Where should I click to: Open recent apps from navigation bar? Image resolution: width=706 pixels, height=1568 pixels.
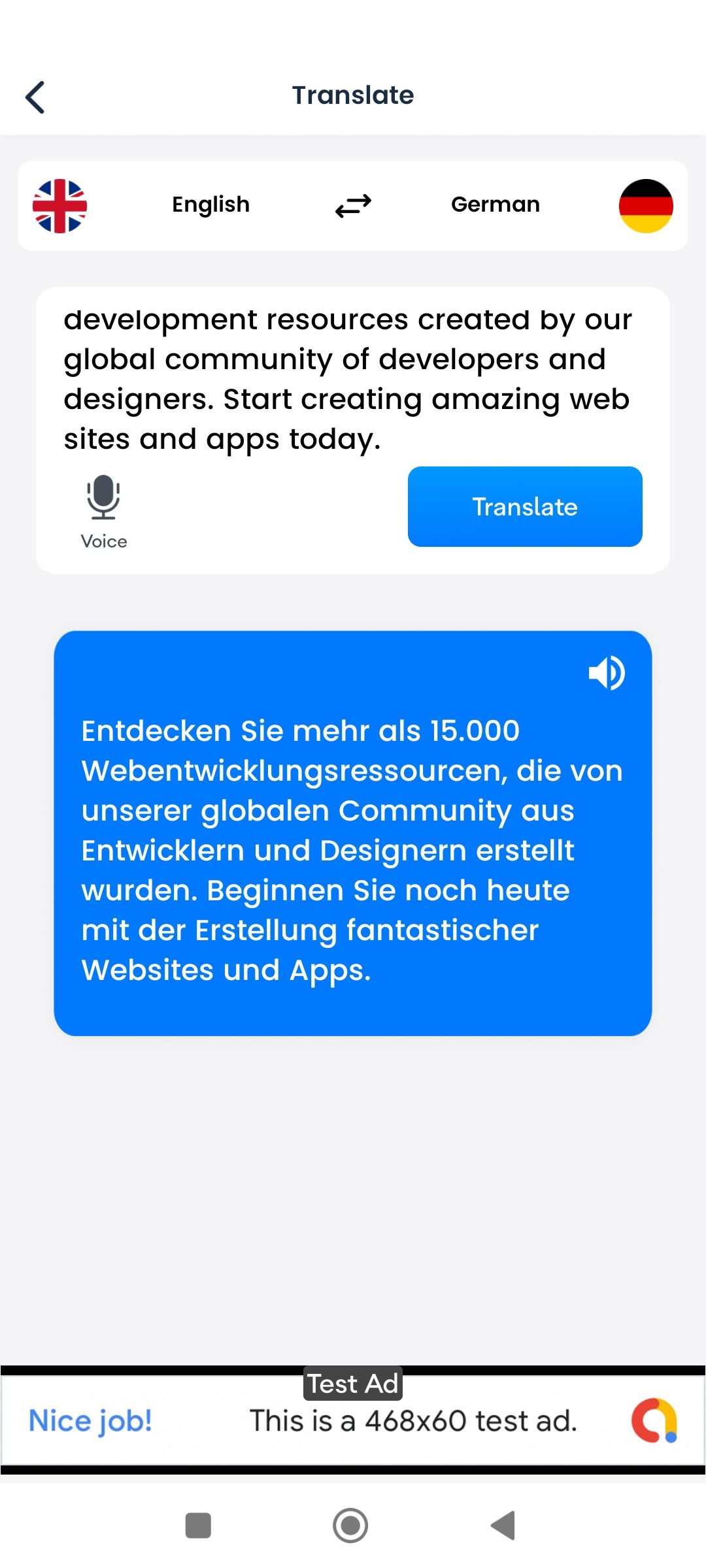(198, 1526)
